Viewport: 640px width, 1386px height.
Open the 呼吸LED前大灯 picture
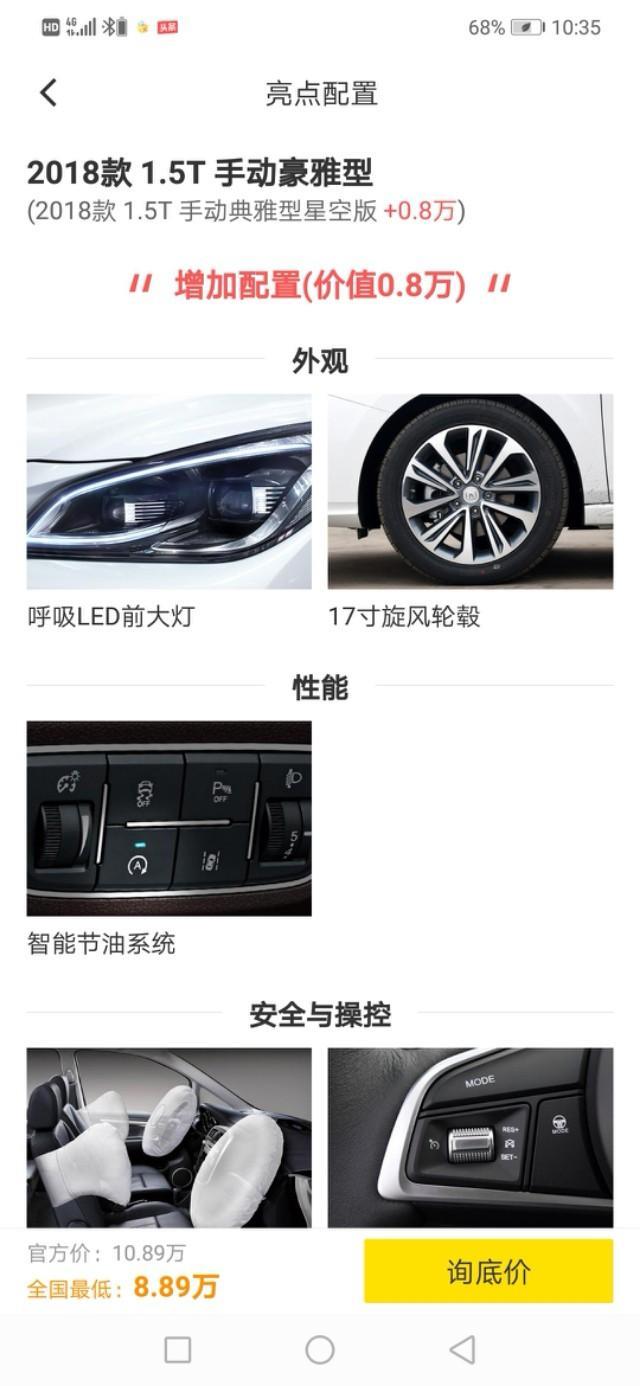click(x=169, y=491)
